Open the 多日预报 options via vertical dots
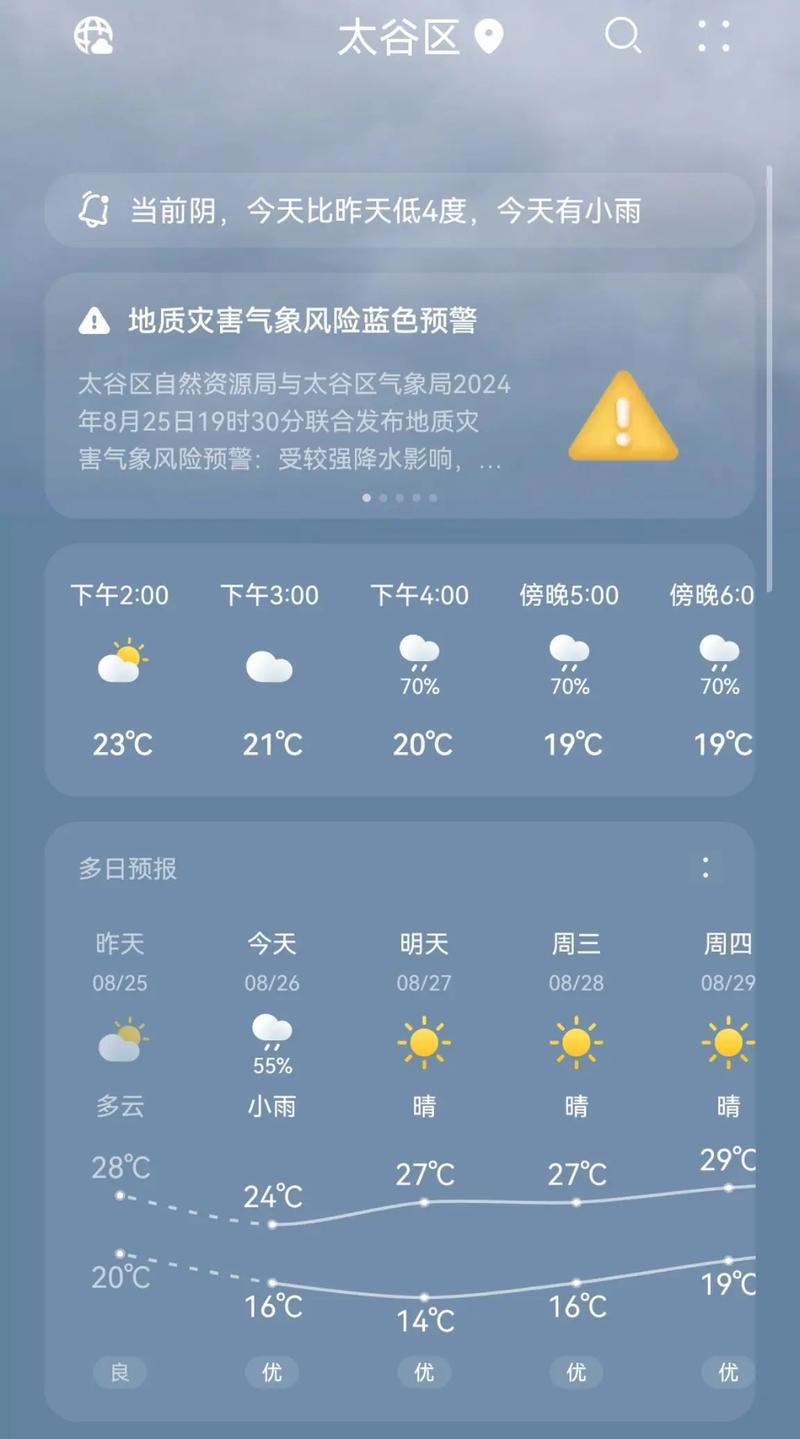This screenshot has width=800, height=1439. 706,868
